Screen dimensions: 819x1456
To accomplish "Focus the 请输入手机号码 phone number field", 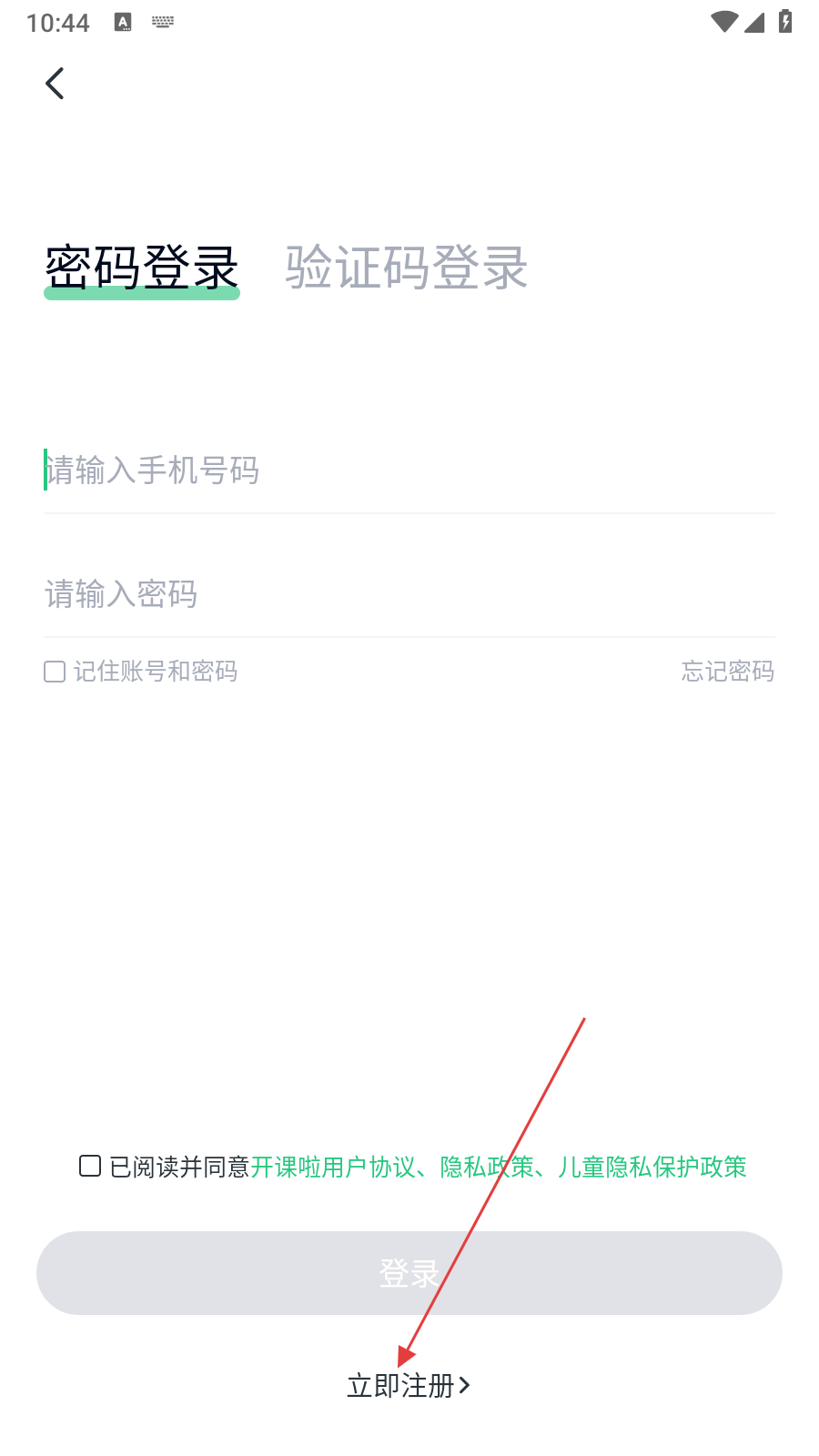I will pos(409,471).
